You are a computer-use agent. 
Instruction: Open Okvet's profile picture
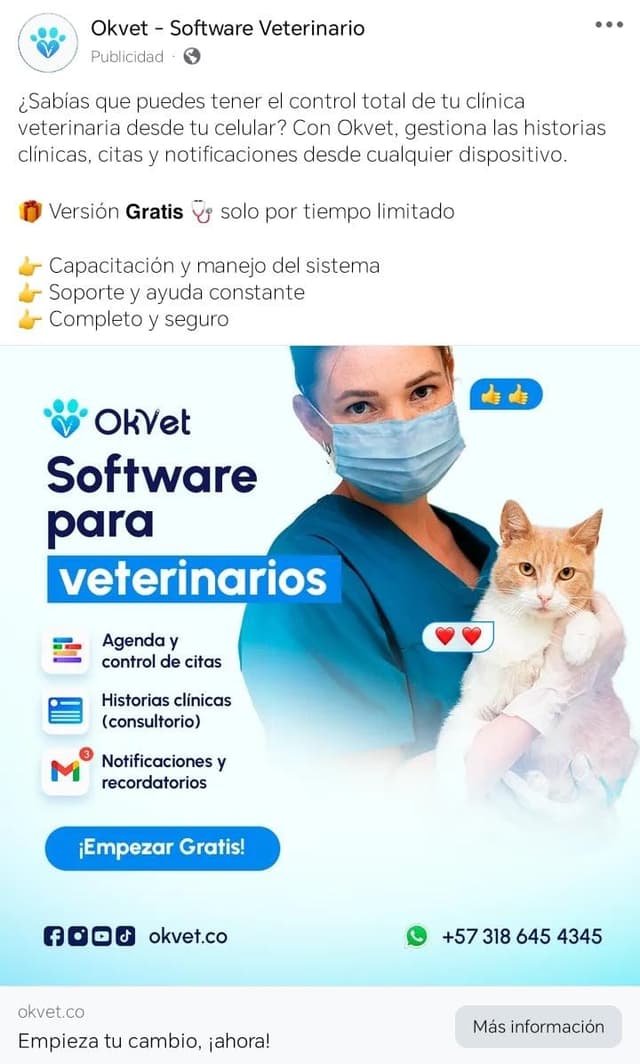pos(48,43)
